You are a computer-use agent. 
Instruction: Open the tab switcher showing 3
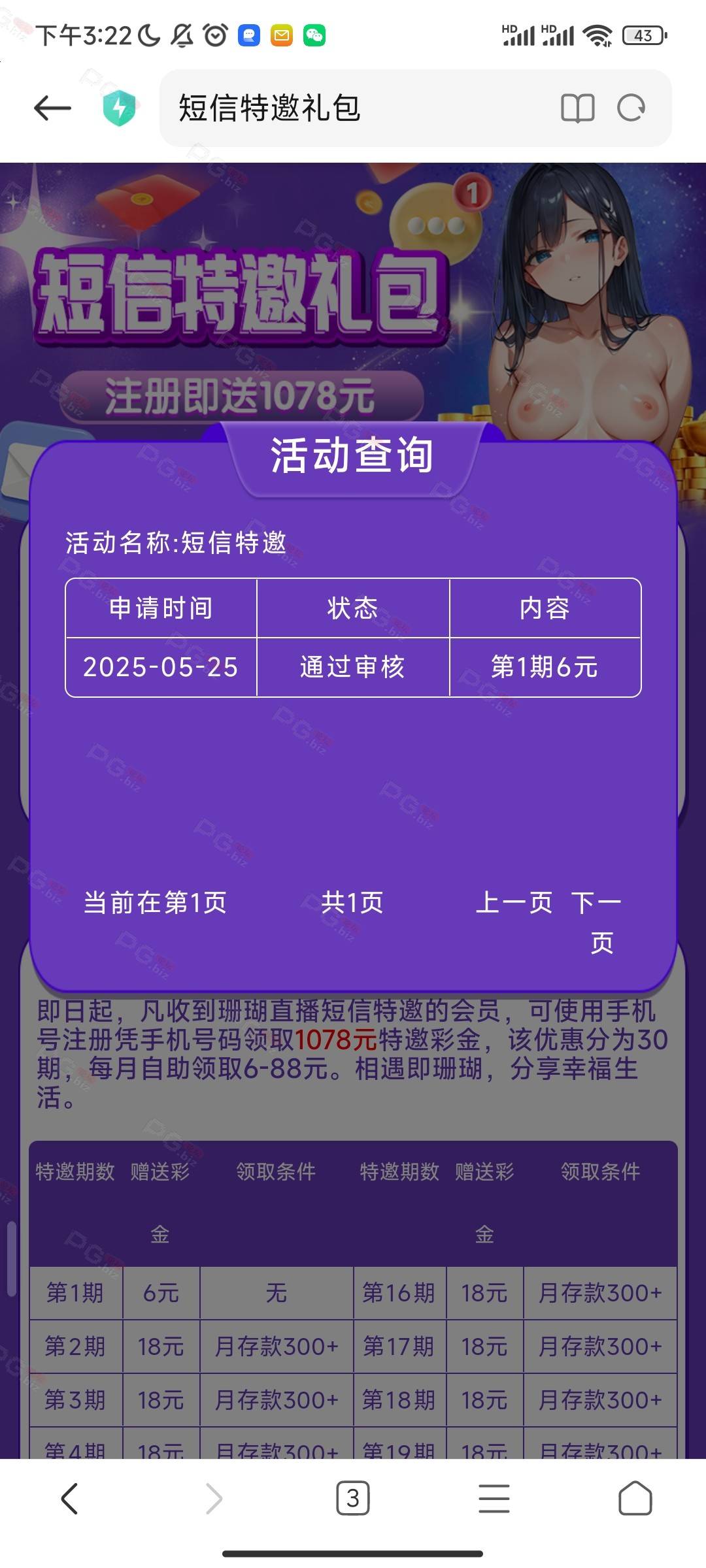(x=353, y=1498)
